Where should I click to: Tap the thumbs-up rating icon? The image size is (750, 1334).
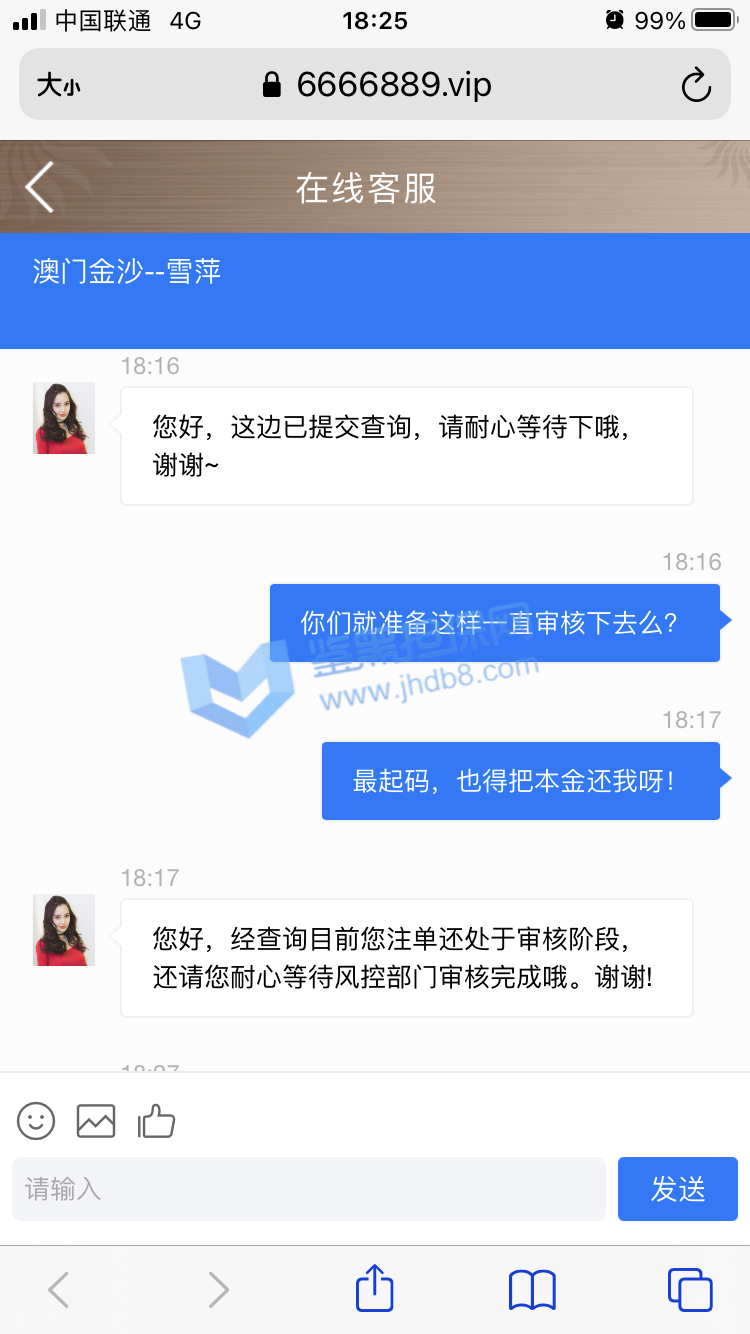pos(156,1121)
